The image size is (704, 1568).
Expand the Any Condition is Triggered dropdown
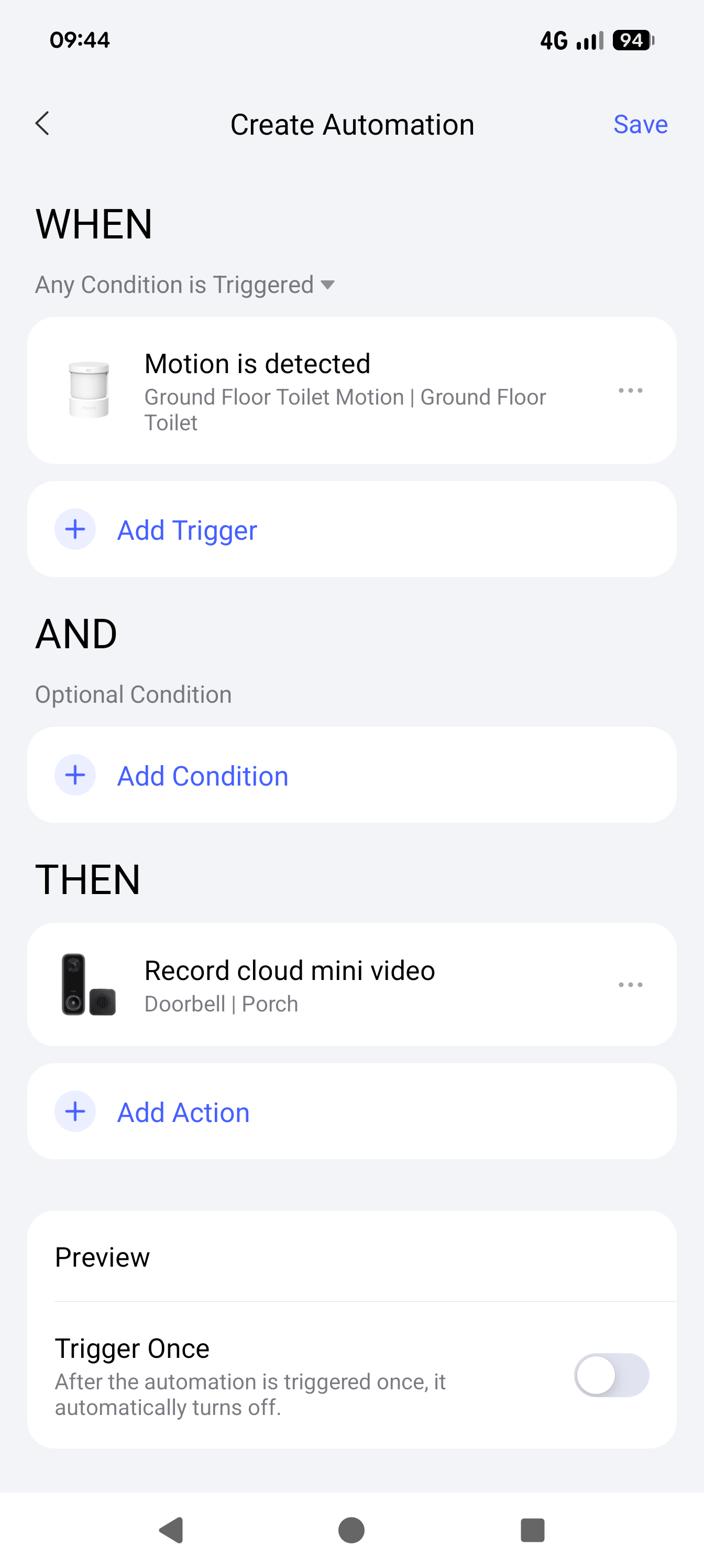tap(185, 285)
